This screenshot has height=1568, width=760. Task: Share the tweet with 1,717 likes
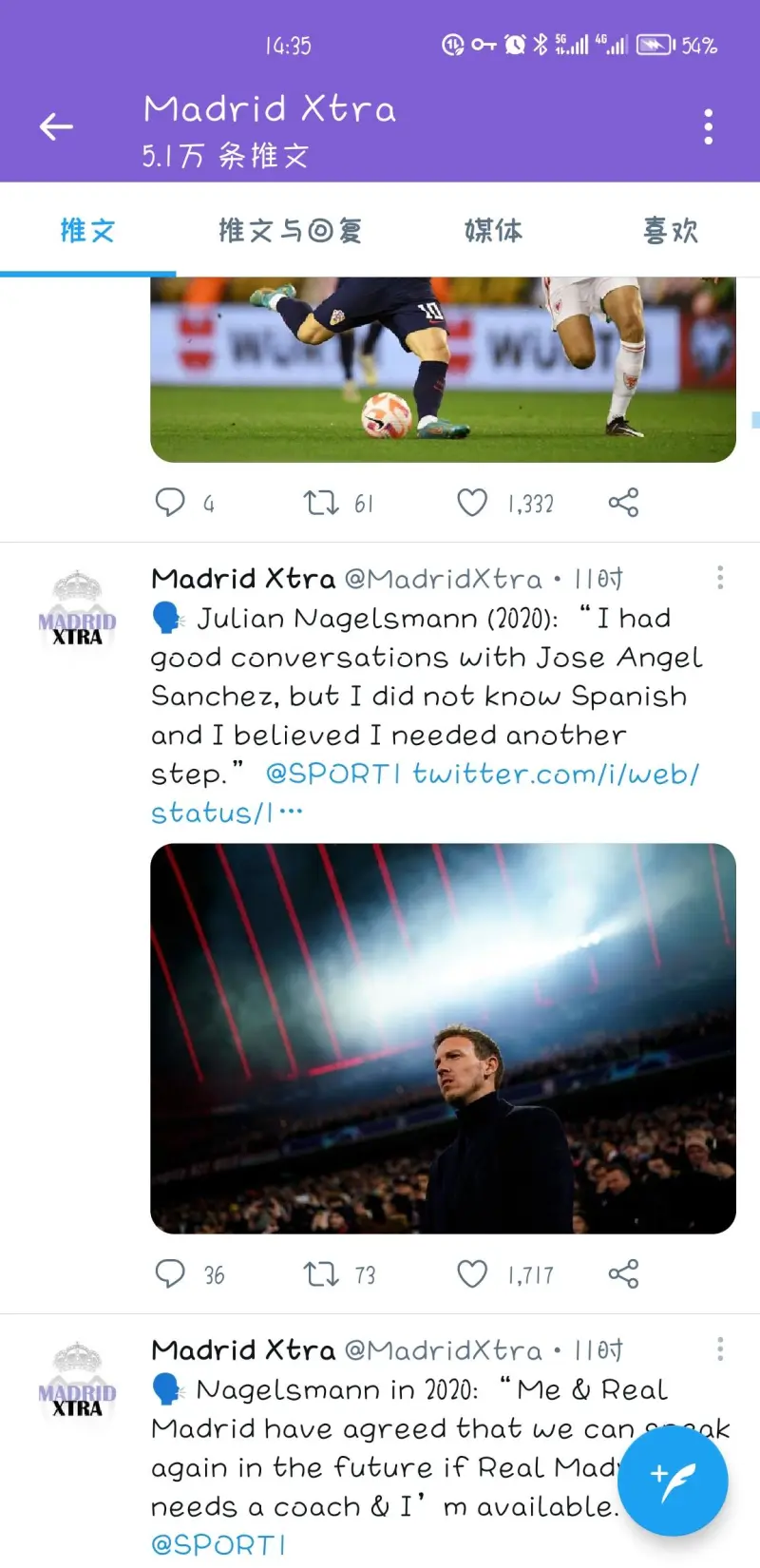pyautogui.click(x=623, y=1273)
